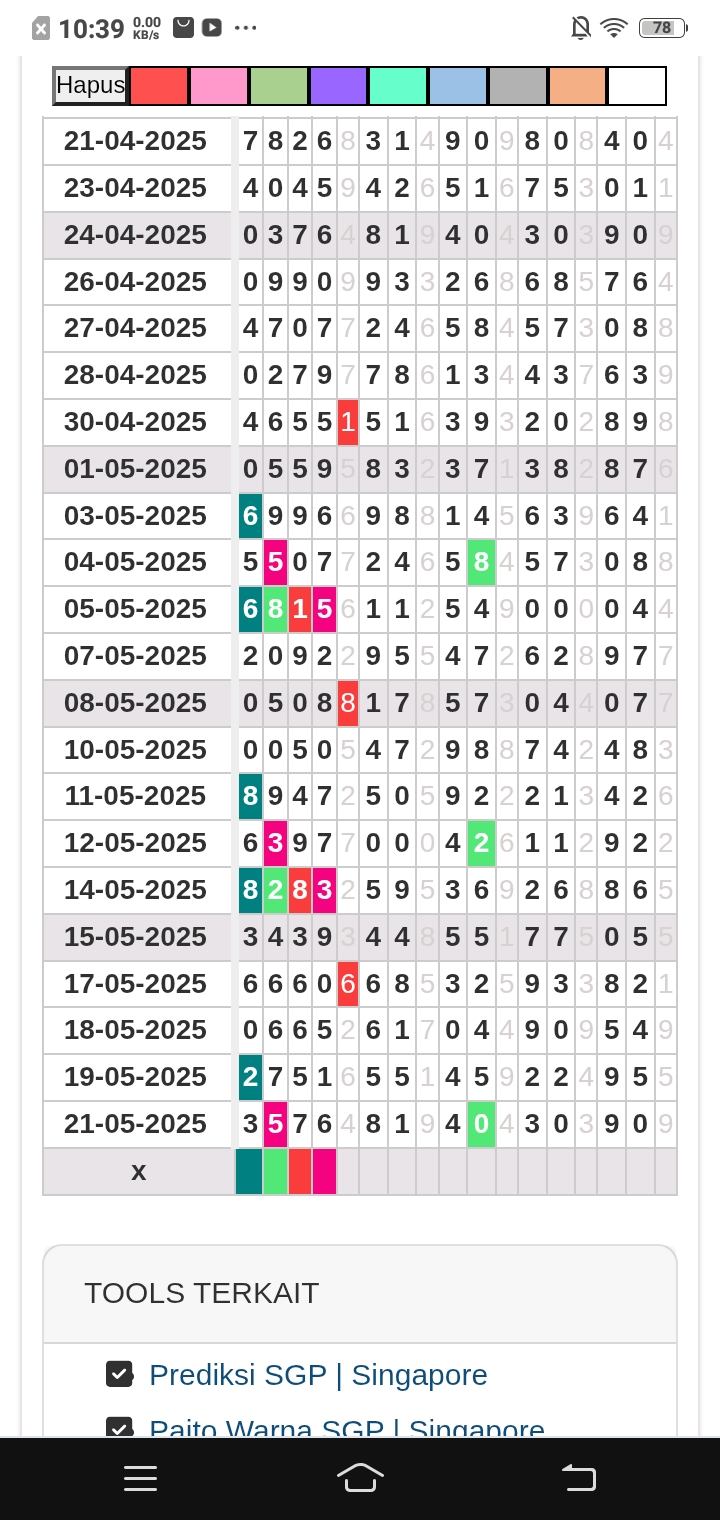Choose the white color swatch
The width and height of the screenshot is (720, 1520).
tap(637, 86)
